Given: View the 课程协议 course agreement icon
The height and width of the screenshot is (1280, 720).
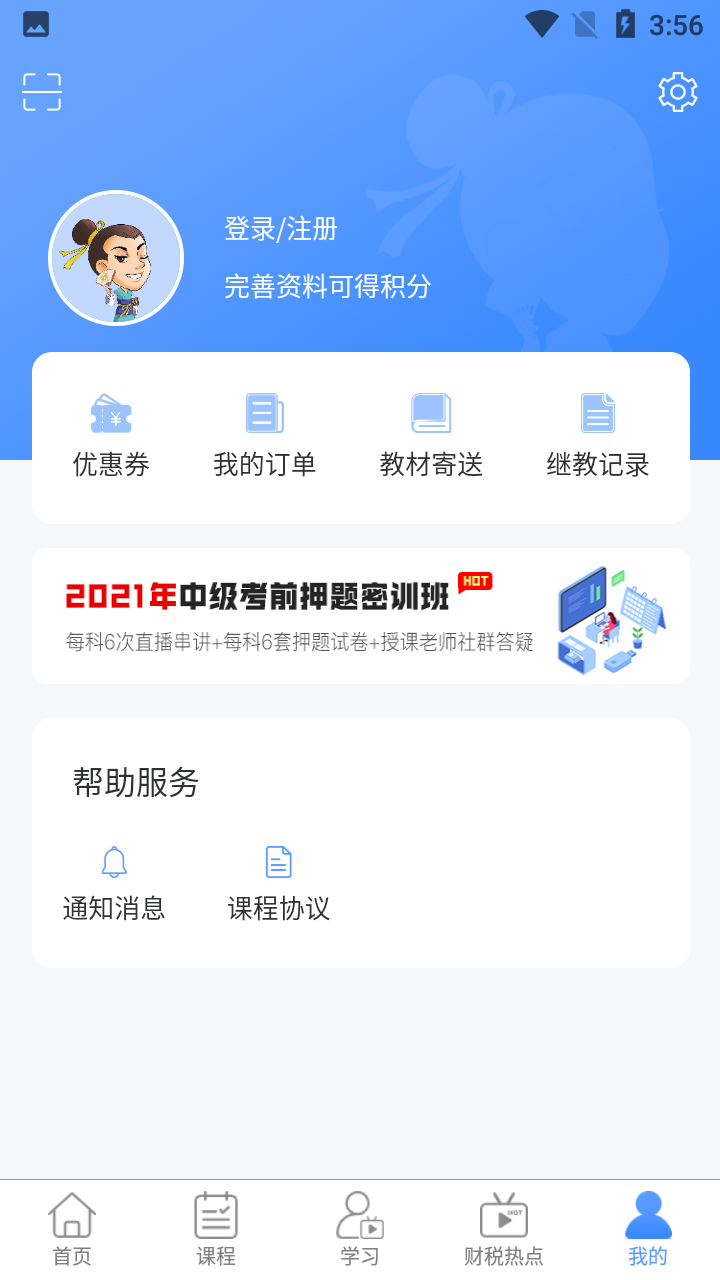Looking at the screenshot, I should point(278,859).
